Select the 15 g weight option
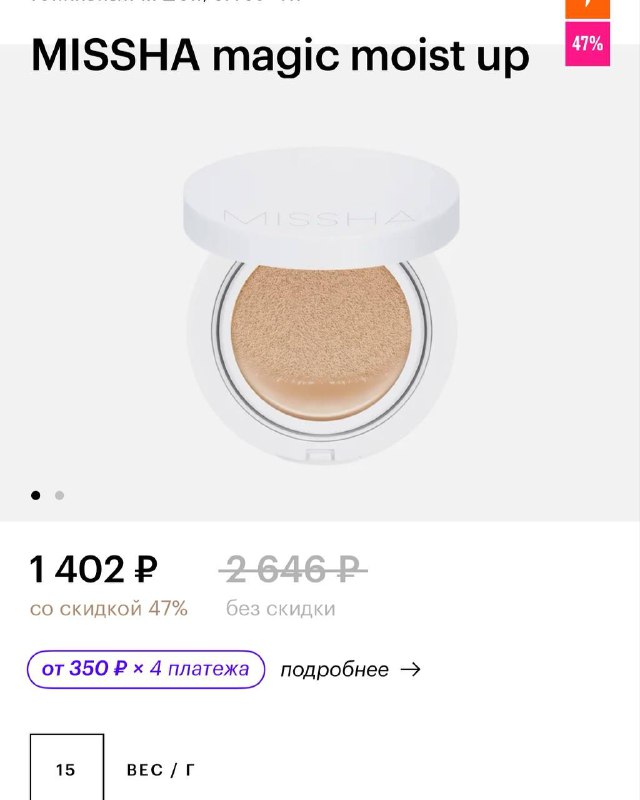 coord(66,768)
